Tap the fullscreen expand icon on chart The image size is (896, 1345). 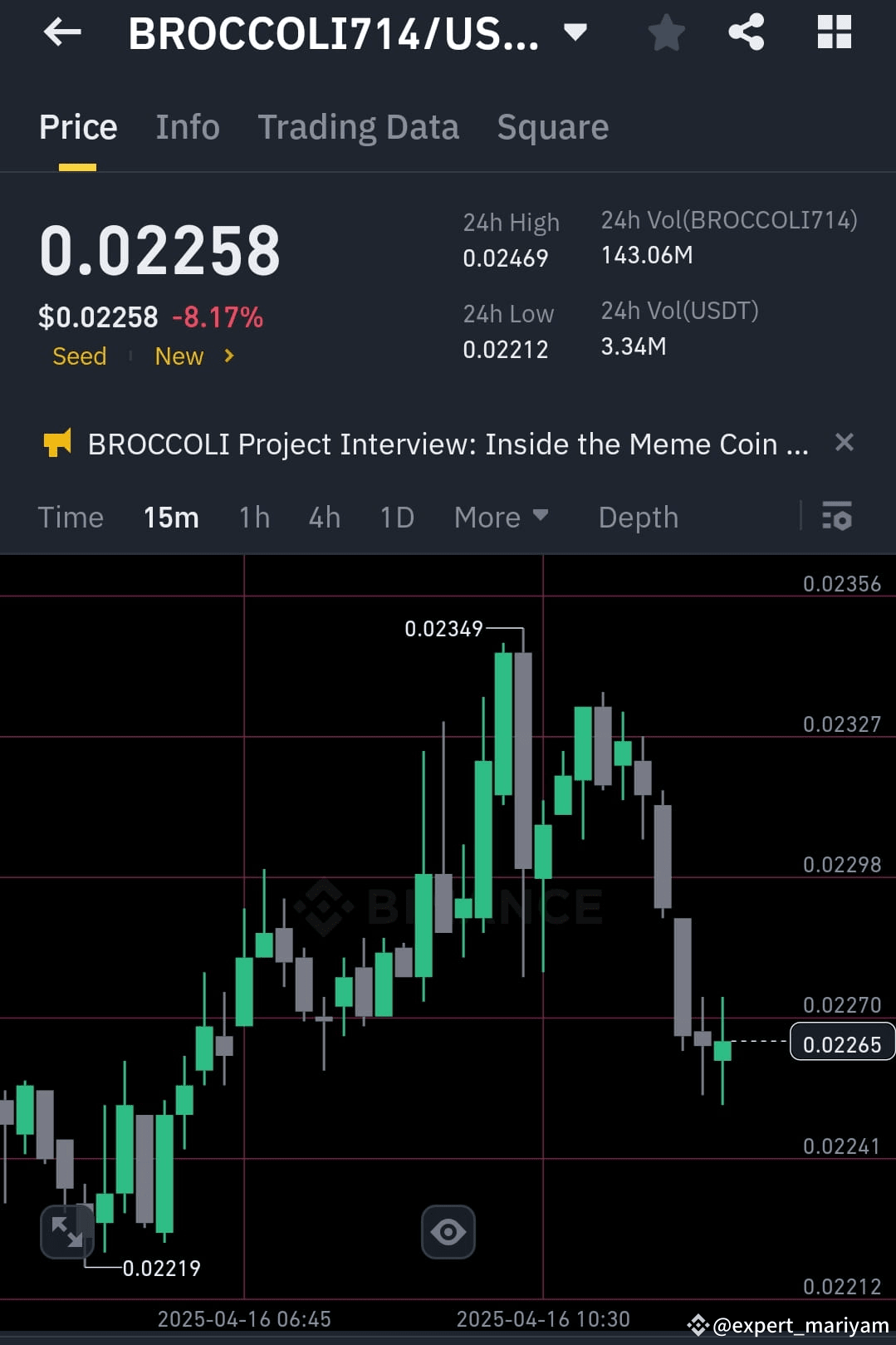pos(67,1232)
